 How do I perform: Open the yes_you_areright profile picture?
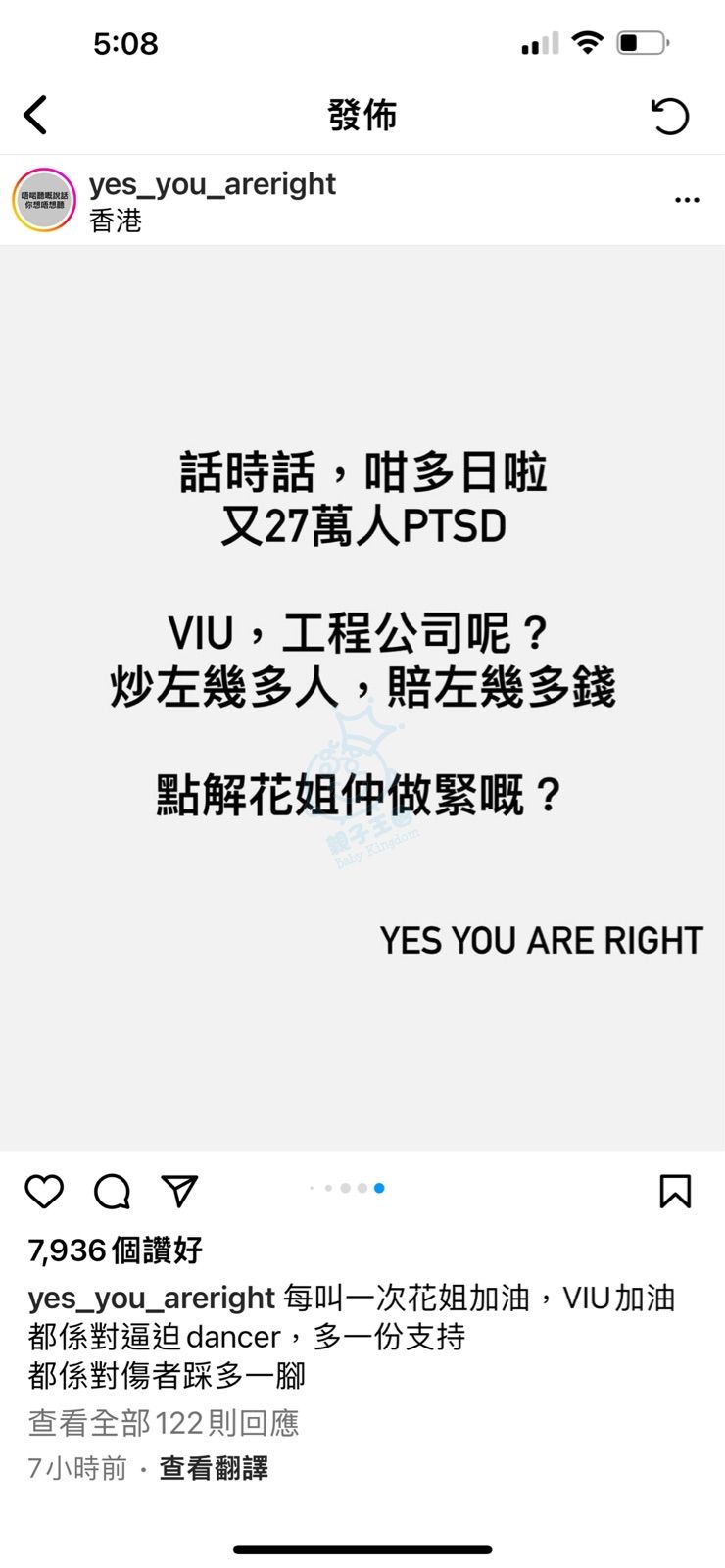click(x=44, y=201)
